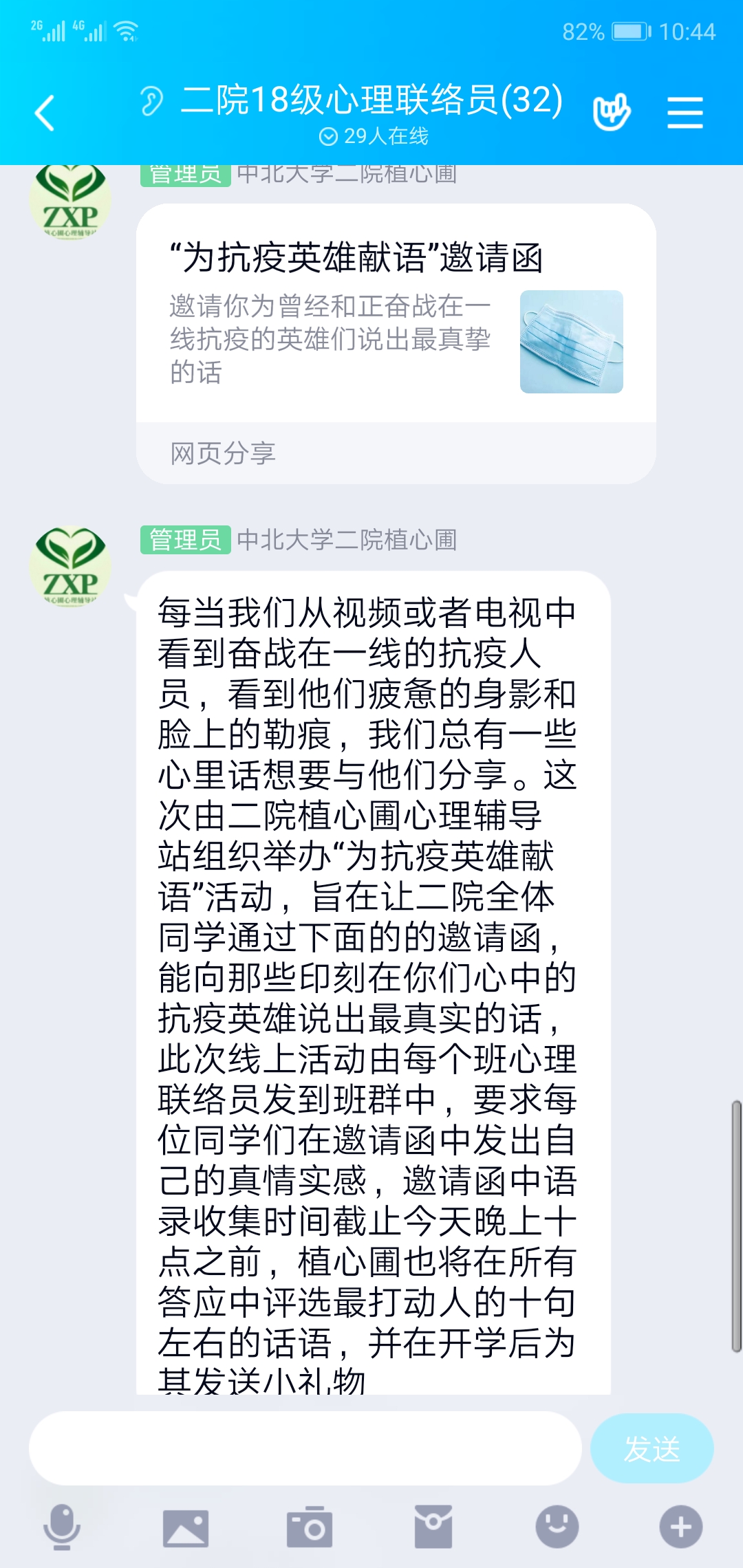Open the image gallery picker
Image resolution: width=743 pixels, height=1568 pixels.
[186, 1527]
